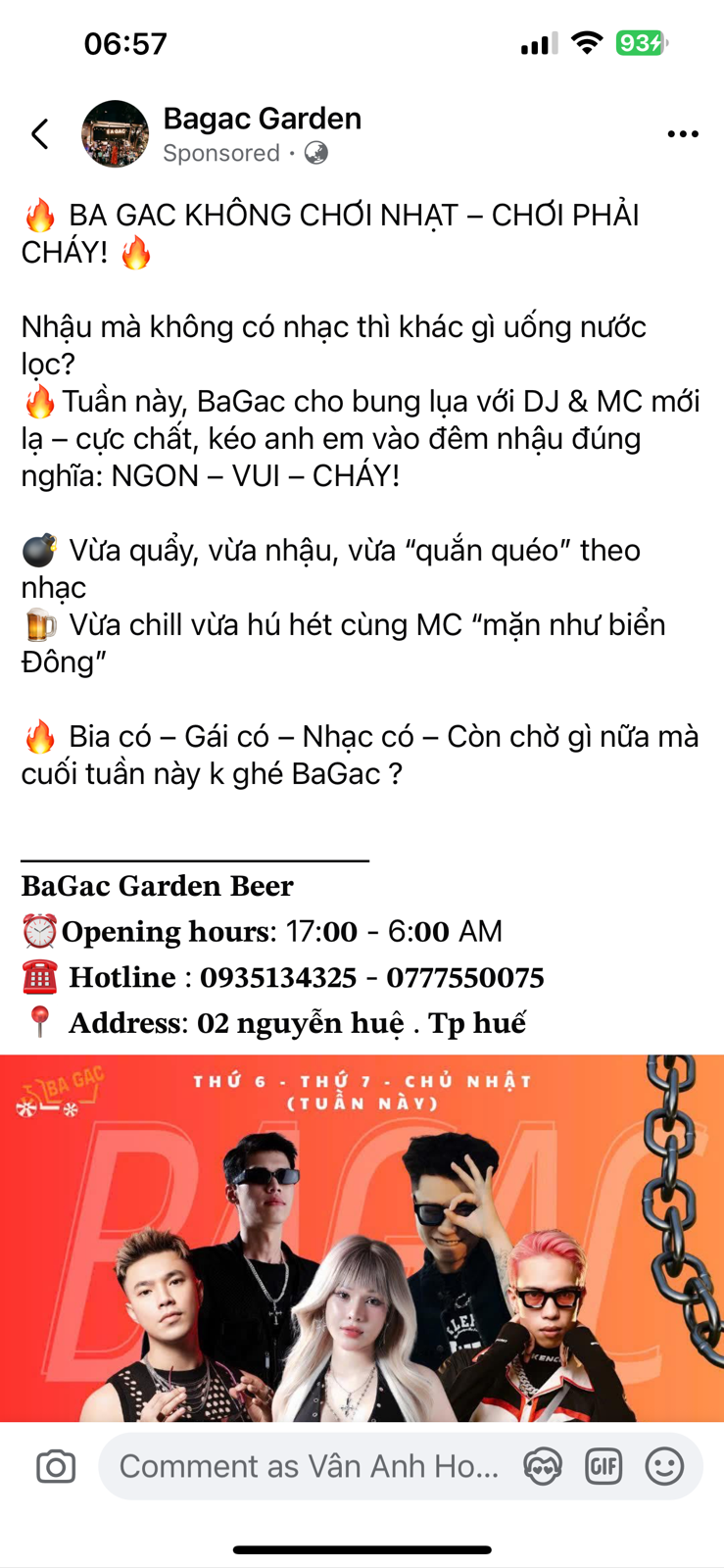
Task: Open the emoji picker
Action: (664, 1466)
